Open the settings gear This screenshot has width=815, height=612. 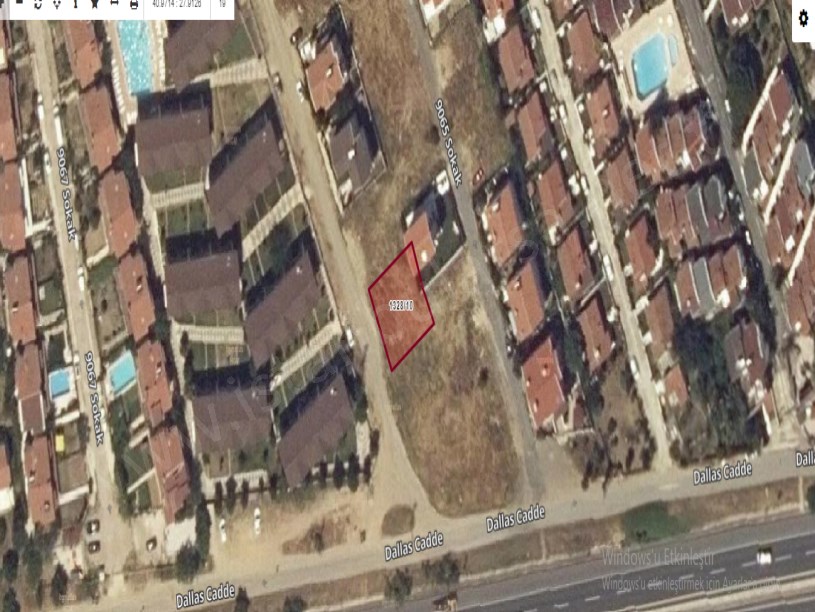(x=803, y=18)
